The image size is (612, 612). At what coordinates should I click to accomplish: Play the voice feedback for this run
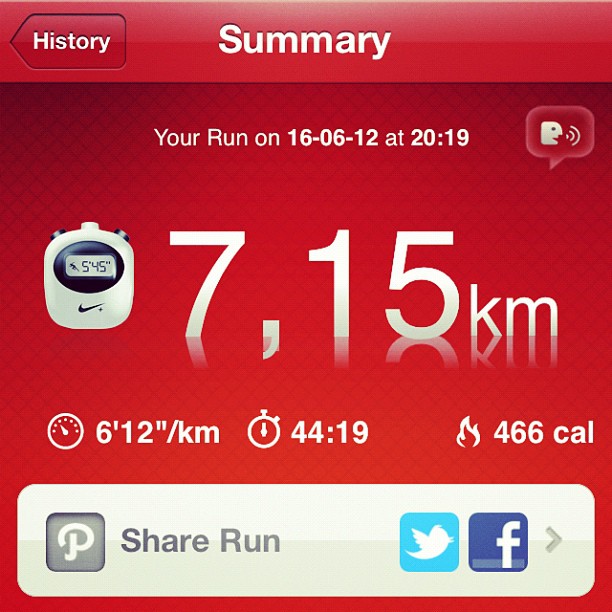coord(553,136)
